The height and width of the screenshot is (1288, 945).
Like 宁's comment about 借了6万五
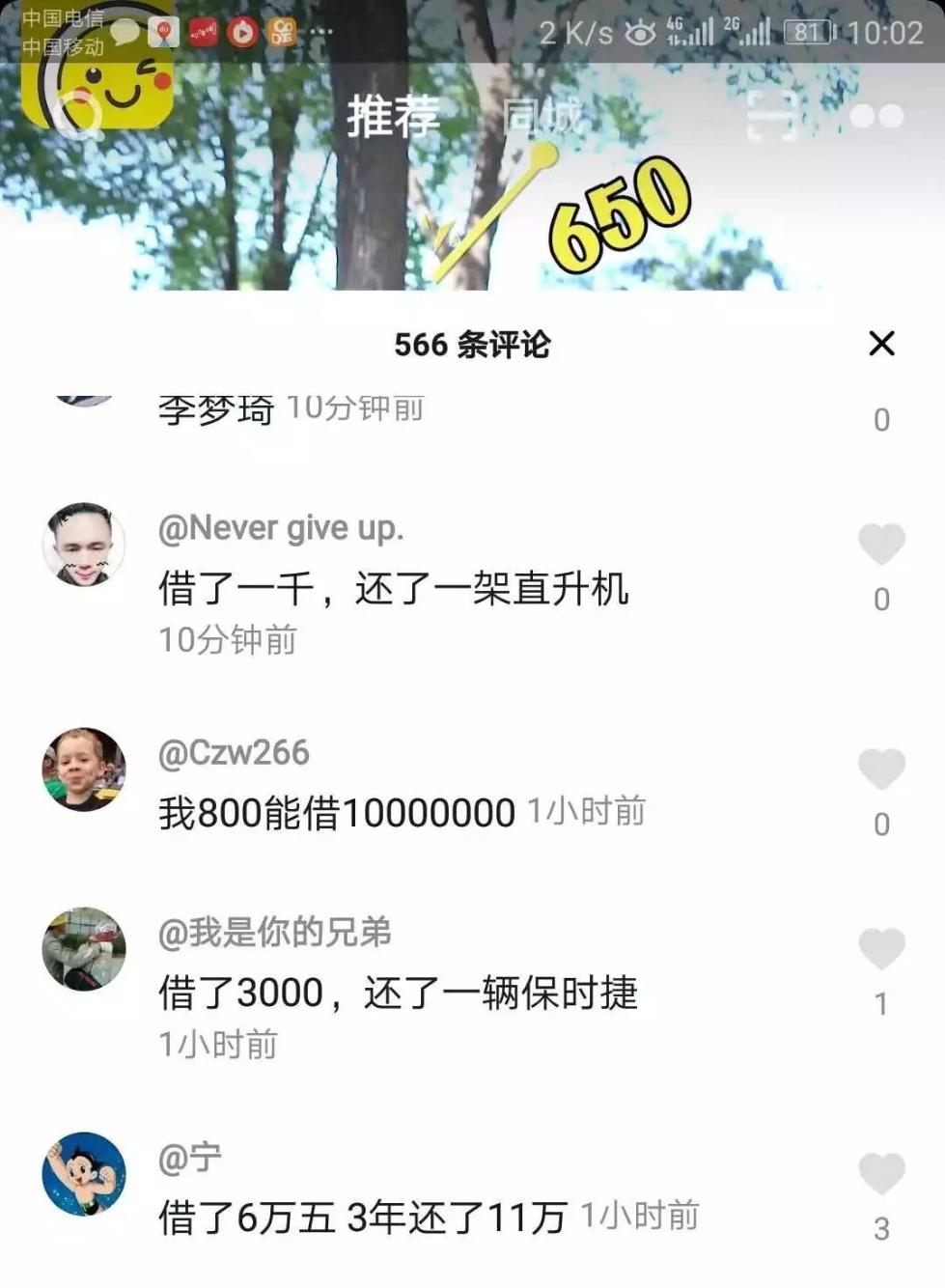coord(881,1174)
